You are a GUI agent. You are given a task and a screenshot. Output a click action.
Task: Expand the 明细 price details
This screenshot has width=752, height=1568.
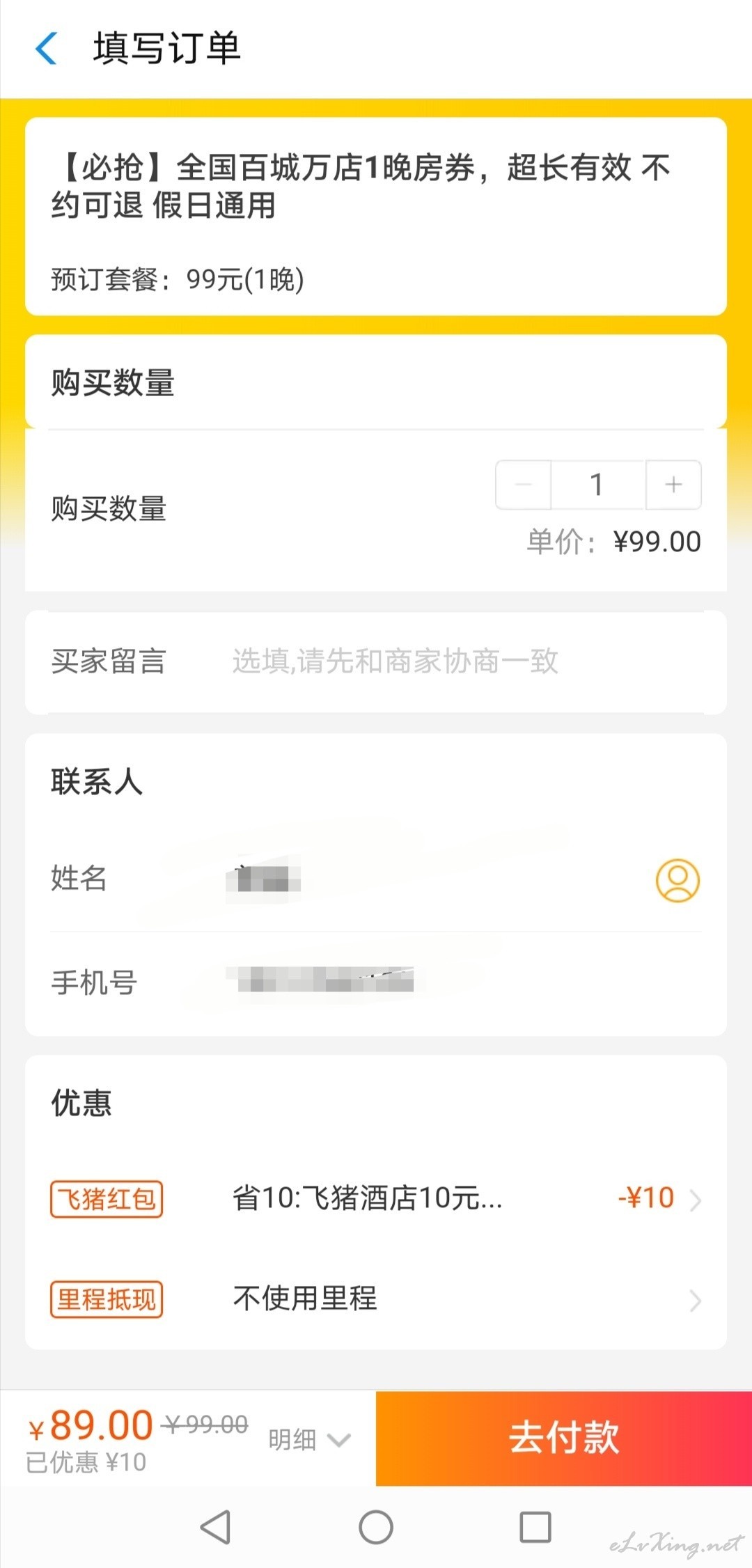coord(310,1439)
